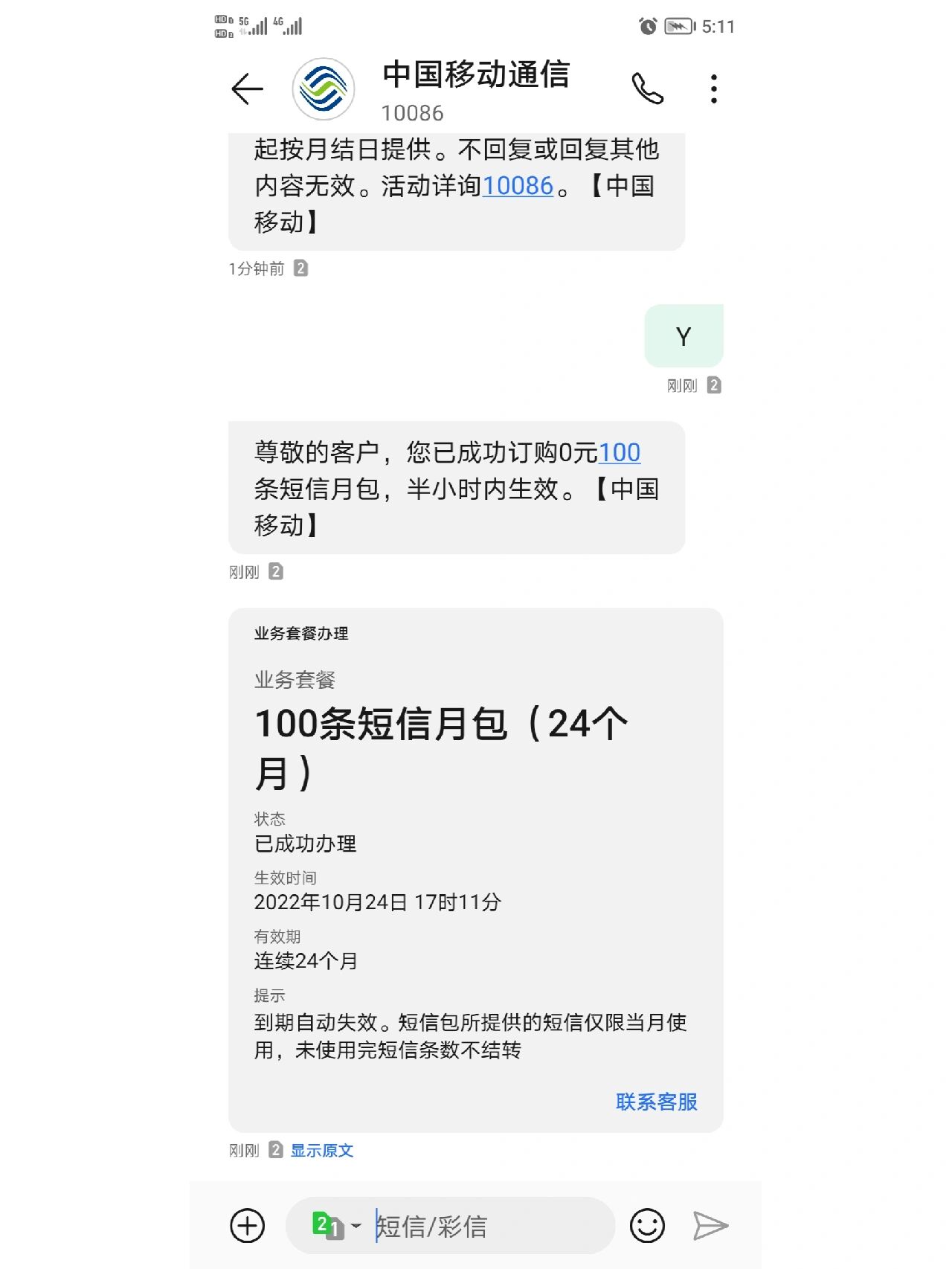Show the original message via 显示原文
Image resolution: width=952 pixels, height=1269 pixels.
(x=321, y=1150)
